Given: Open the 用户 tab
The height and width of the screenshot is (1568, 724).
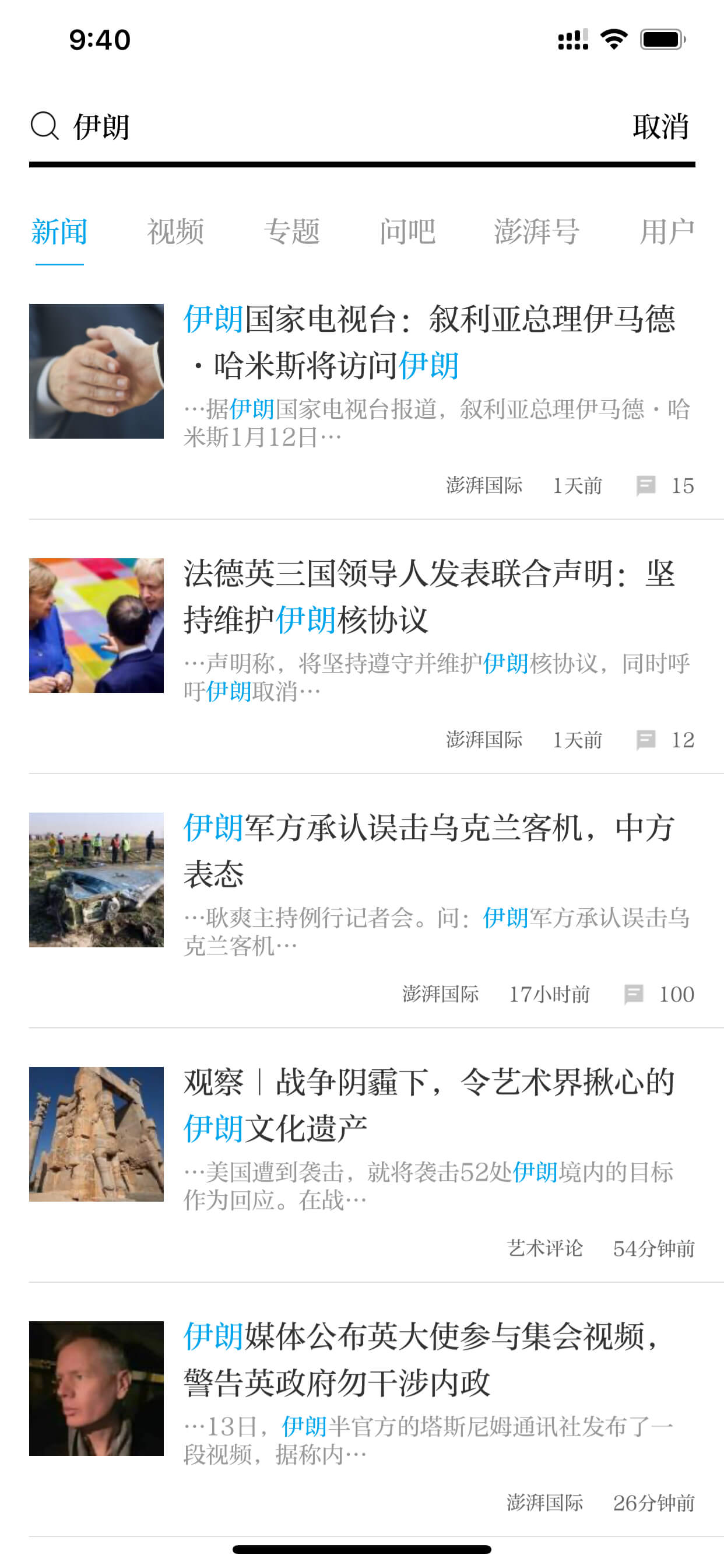Looking at the screenshot, I should 667,232.
